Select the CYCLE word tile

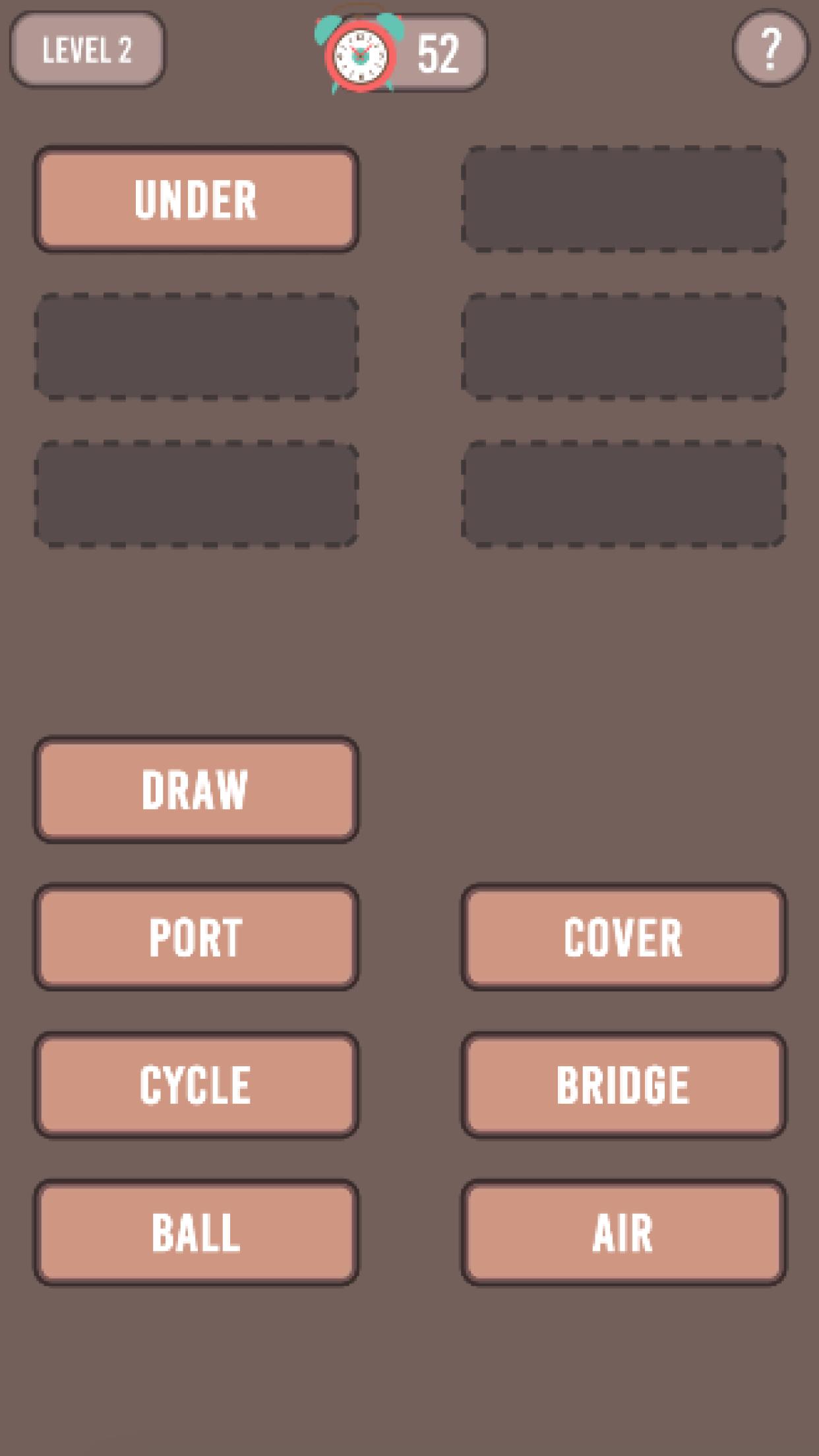[x=196, y=1085]
